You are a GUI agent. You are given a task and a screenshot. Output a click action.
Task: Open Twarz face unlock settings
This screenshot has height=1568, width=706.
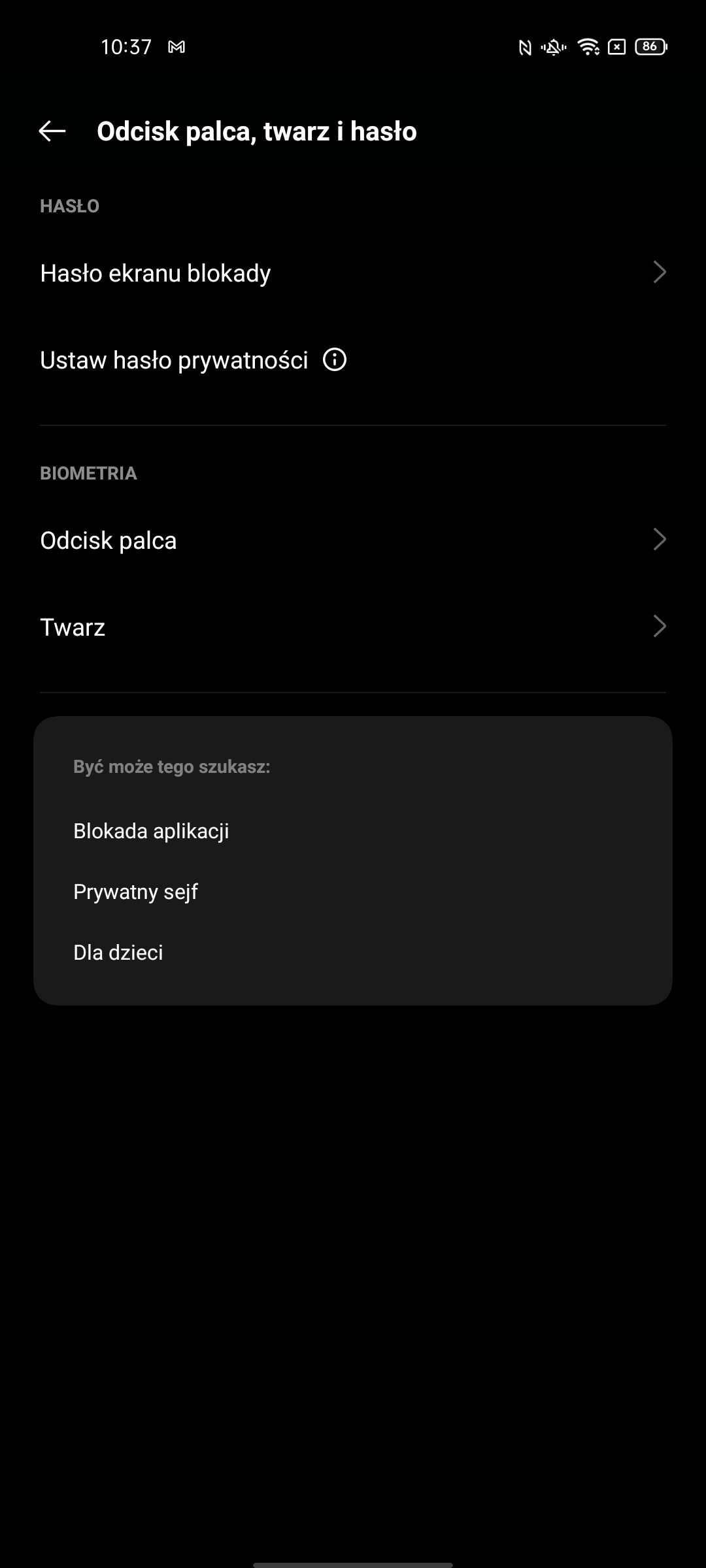tap(353, 627)
